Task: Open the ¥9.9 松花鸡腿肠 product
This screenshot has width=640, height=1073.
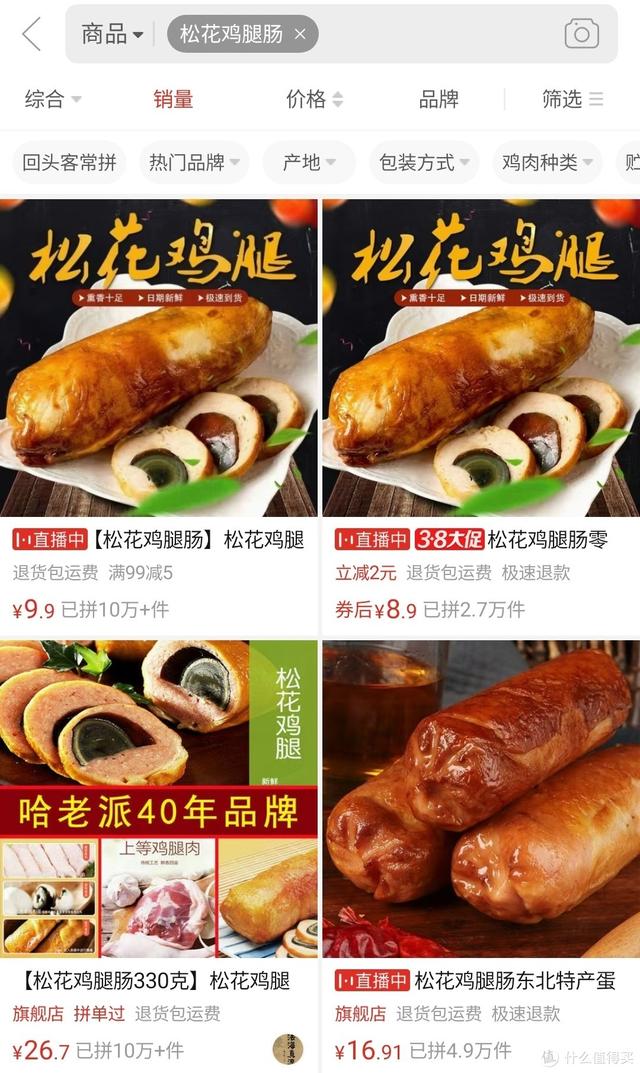Action: [x=158, y=358]
